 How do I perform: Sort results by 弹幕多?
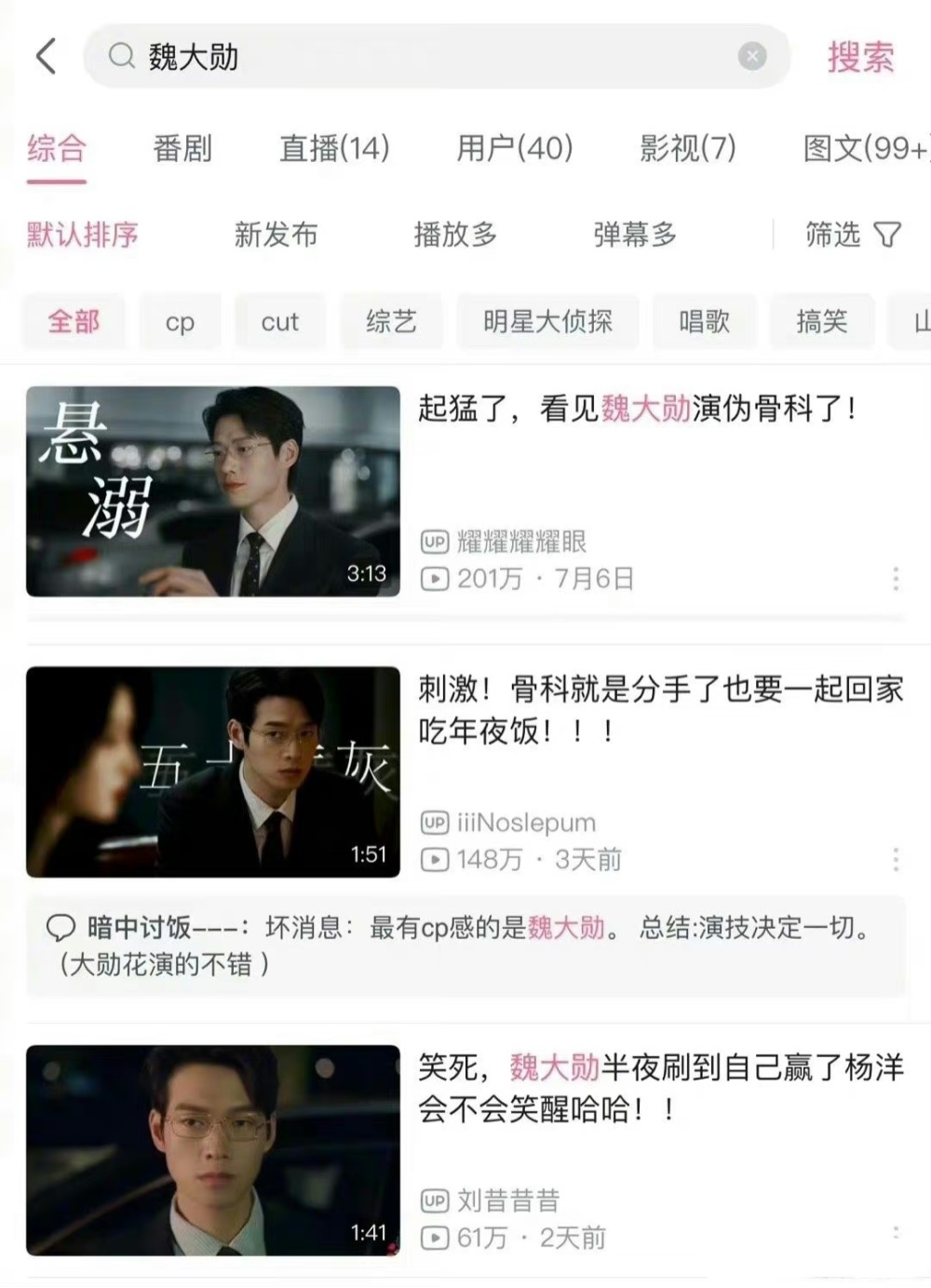(x=635, y=235)
